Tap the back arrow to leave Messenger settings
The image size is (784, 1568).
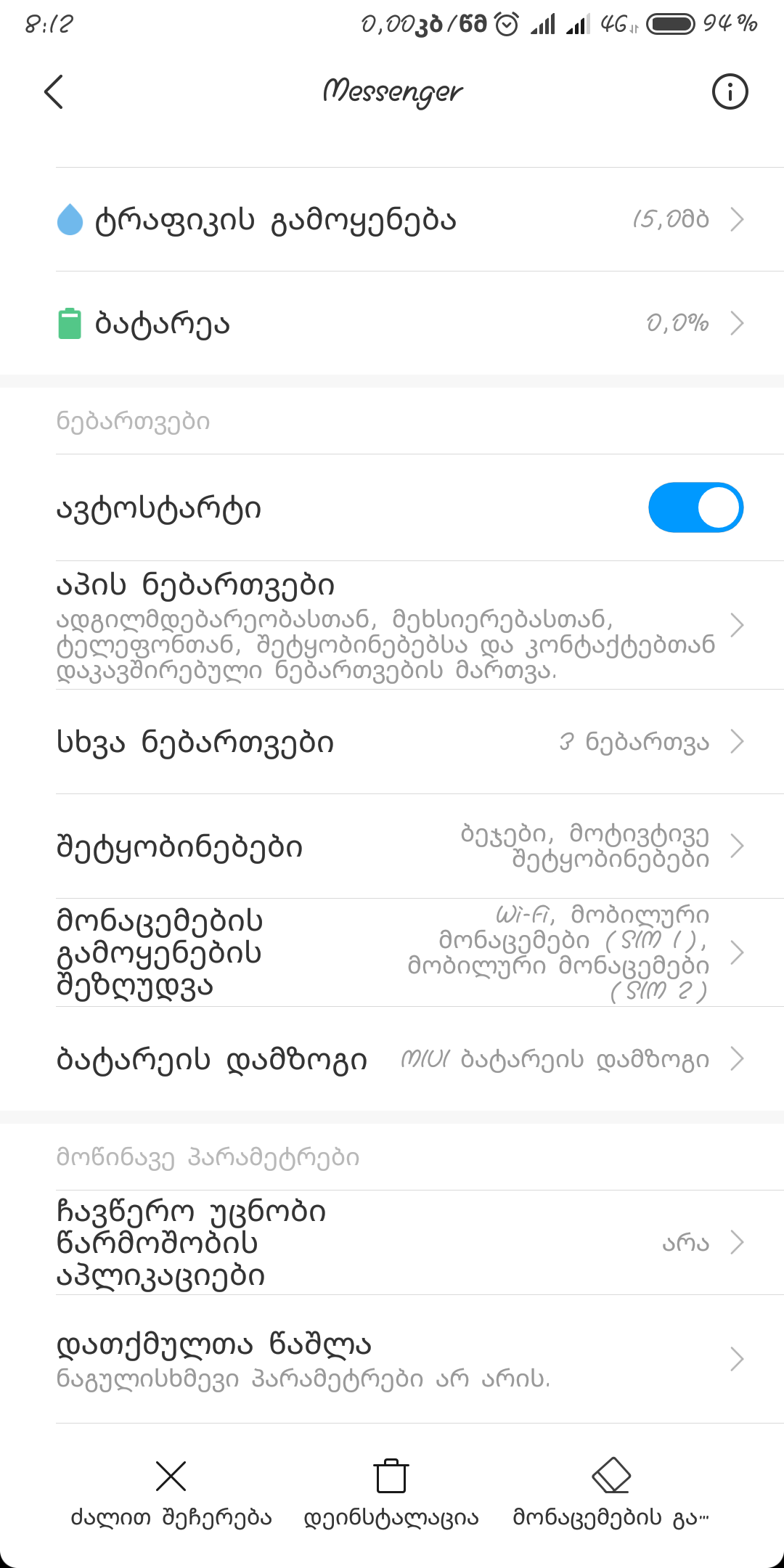52,93
